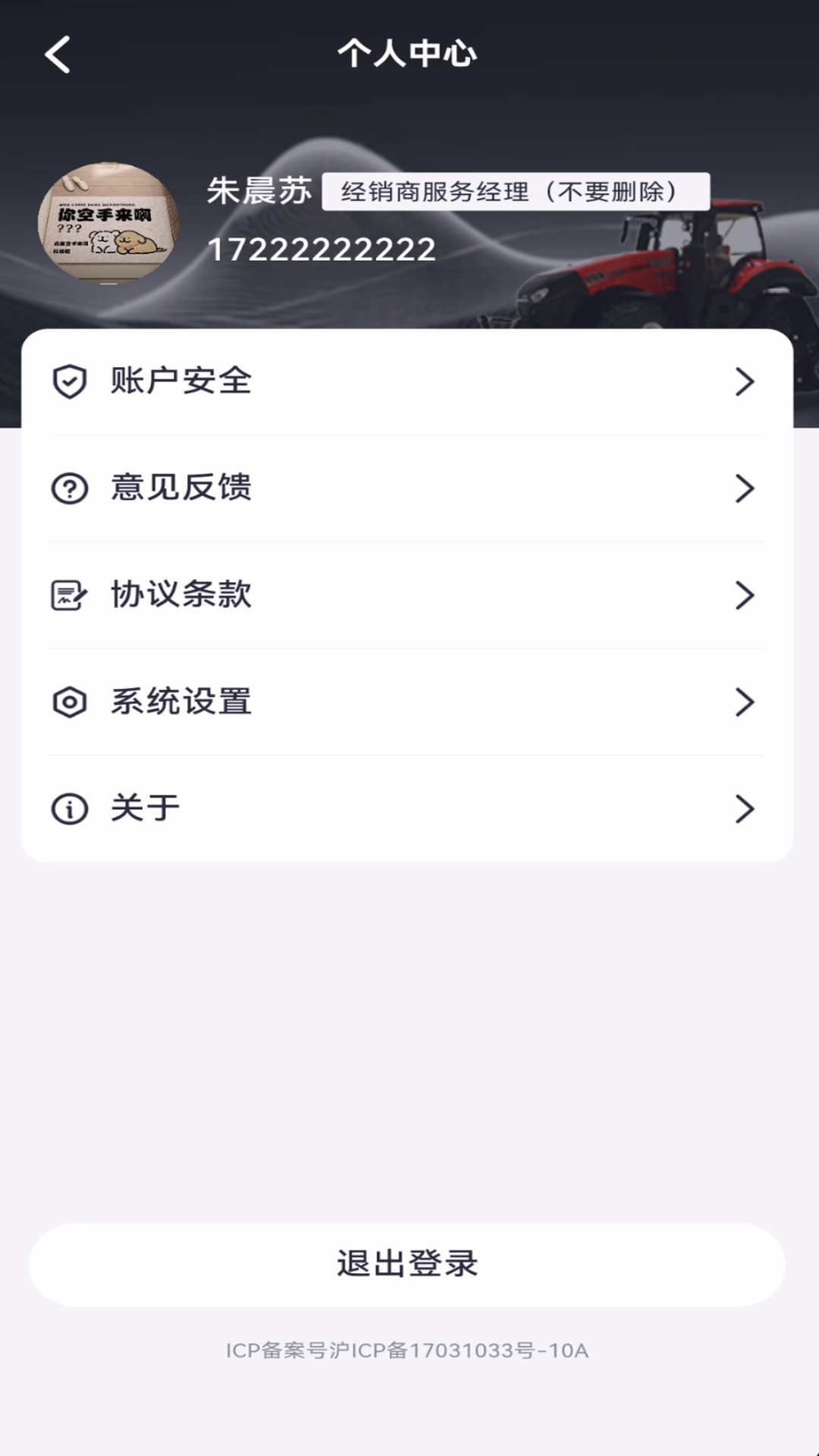Open 系统设置

click(x=407, y=702)
